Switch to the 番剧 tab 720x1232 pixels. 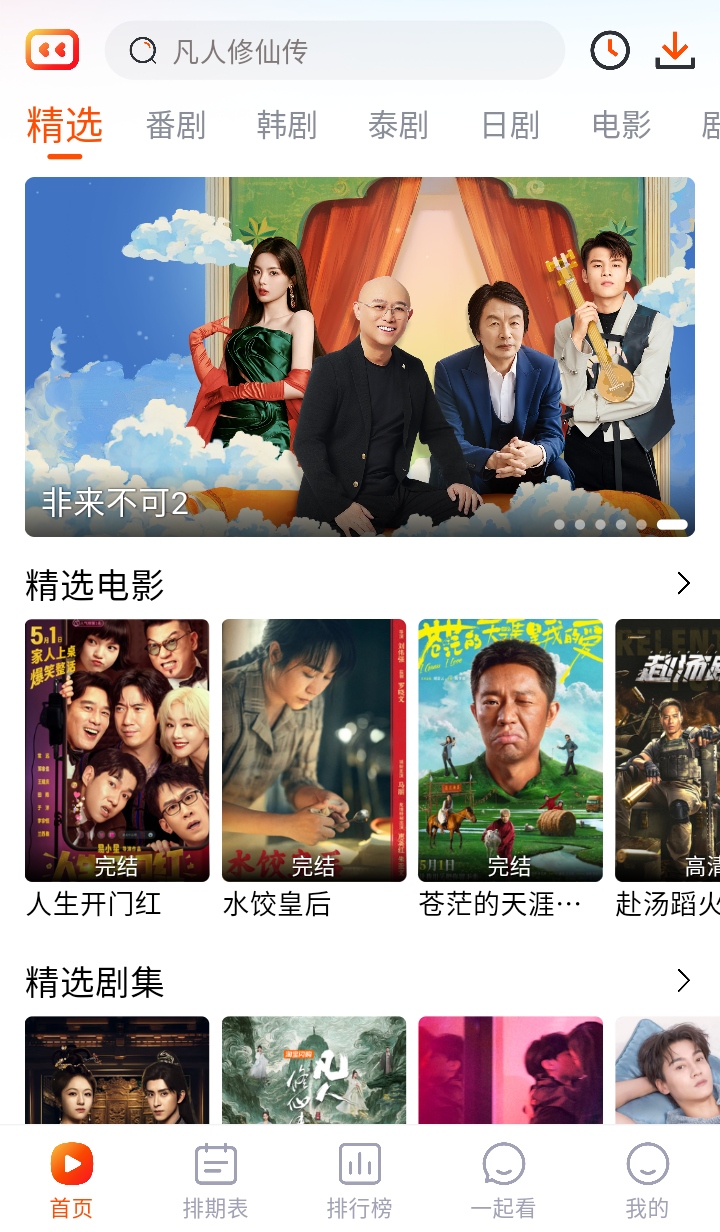pos(175,126)
